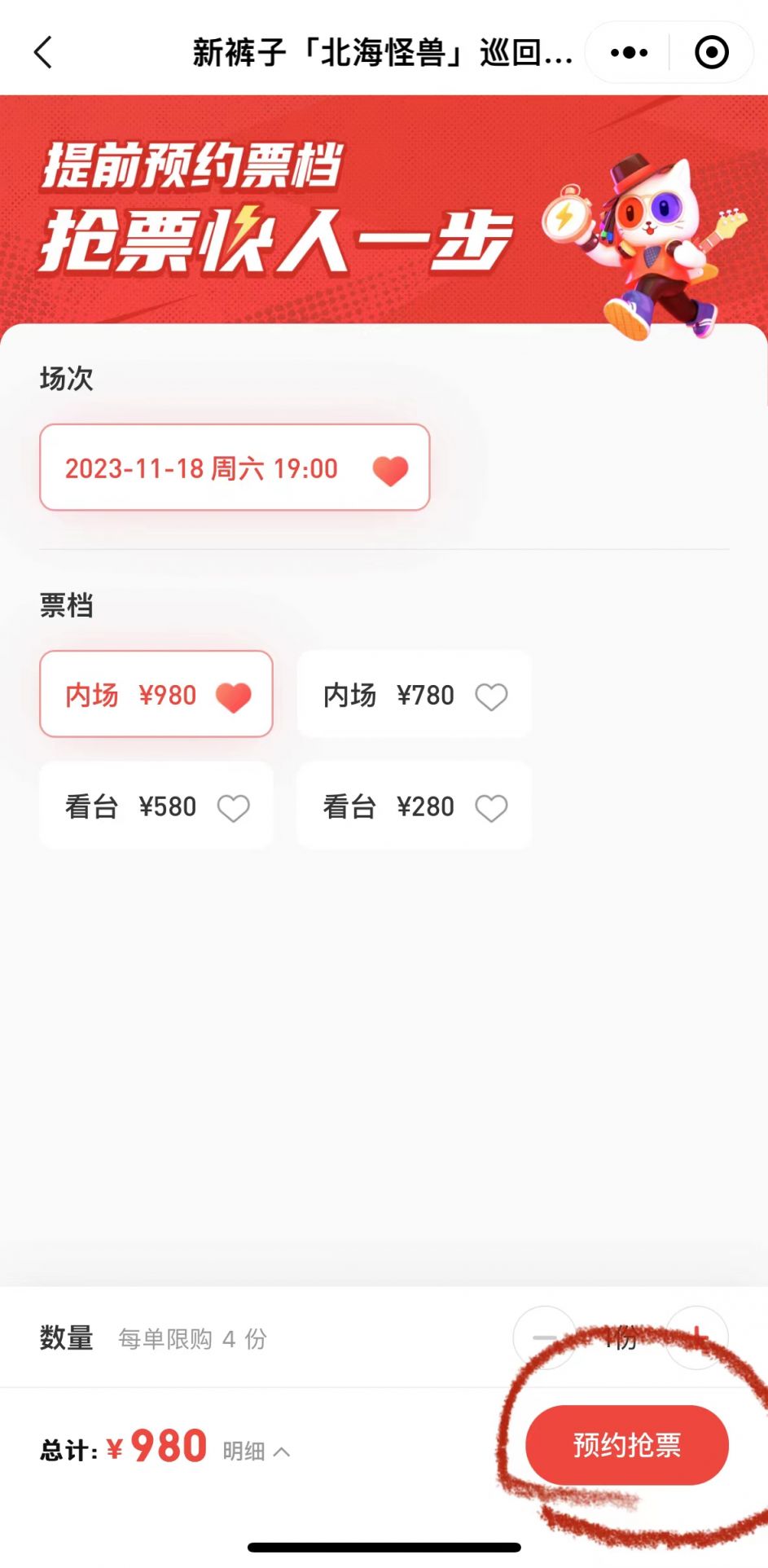
Task: Pick the 看台 ¥580 ticket tier
Action: [x=156, y=806]
